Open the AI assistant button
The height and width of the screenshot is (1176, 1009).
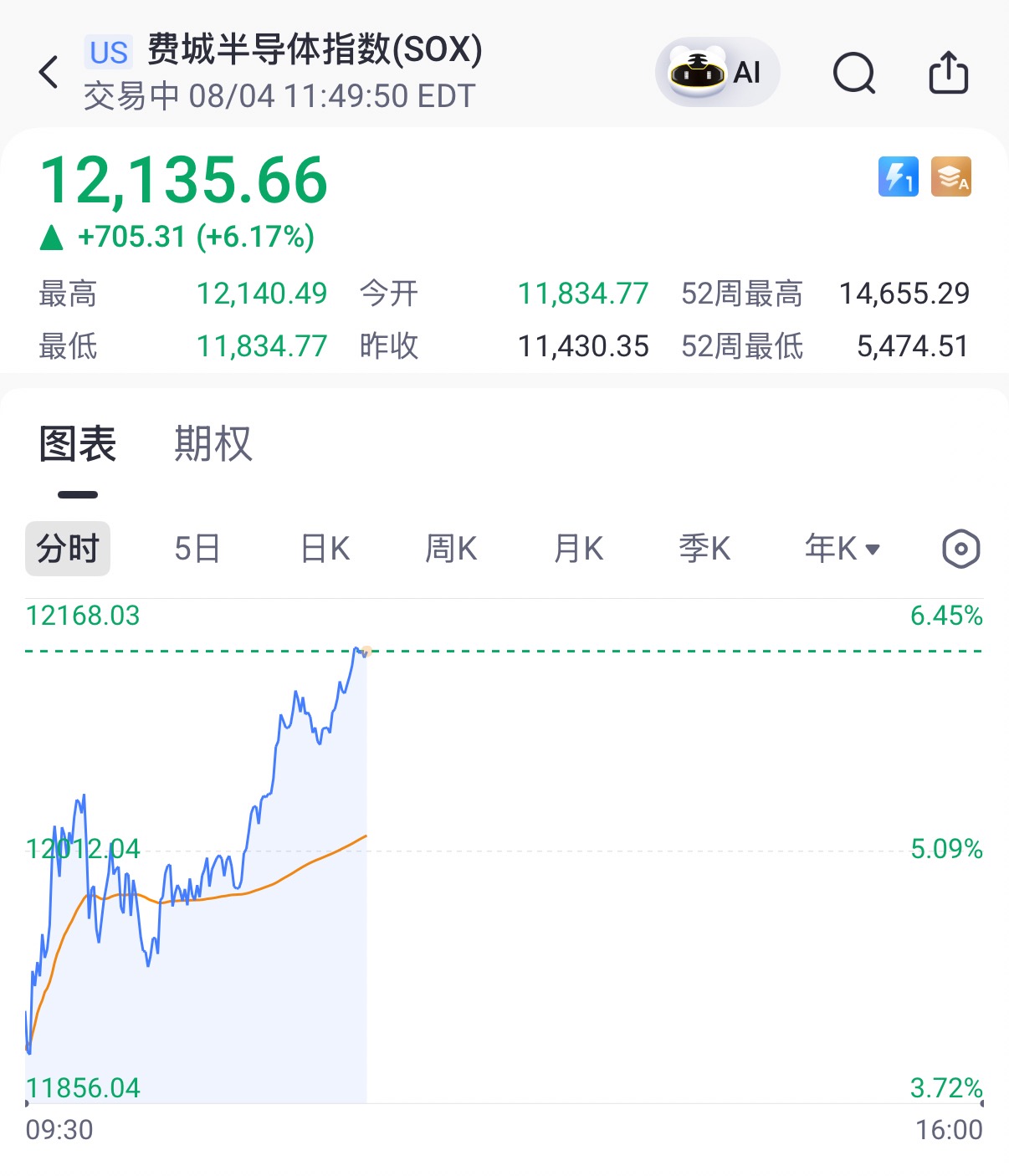pyautogui.click(x=717, y=72)
